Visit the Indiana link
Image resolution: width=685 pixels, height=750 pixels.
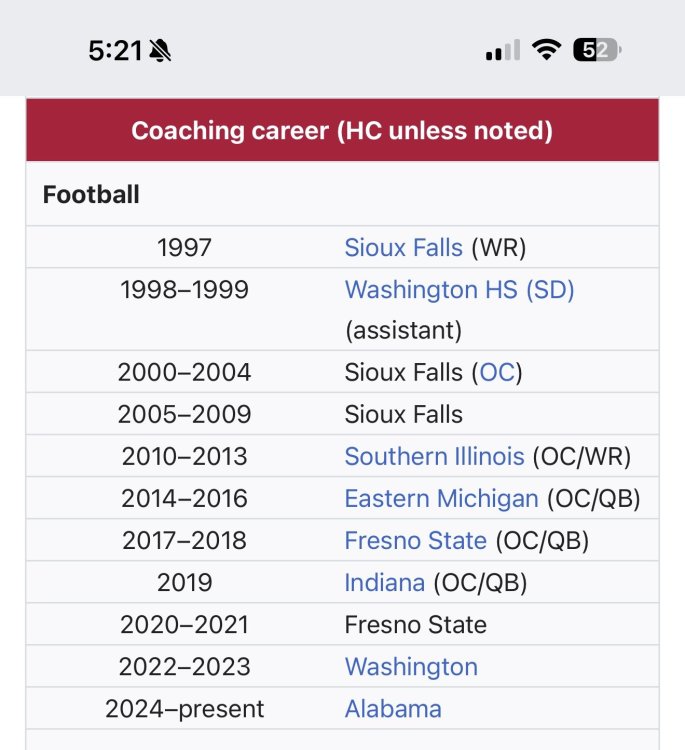click(385, 583)
